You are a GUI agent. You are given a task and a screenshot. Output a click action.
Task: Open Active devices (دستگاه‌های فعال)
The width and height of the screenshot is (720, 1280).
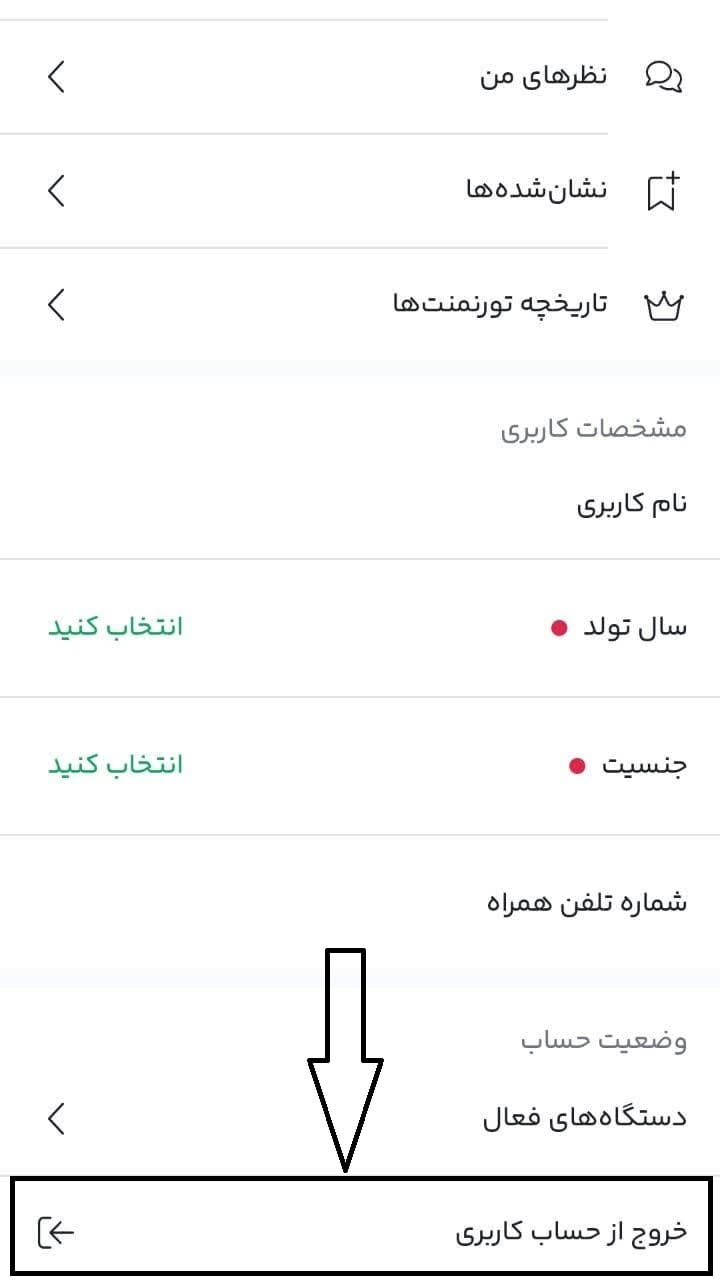pyautogui.click(x=360, y=1118)
